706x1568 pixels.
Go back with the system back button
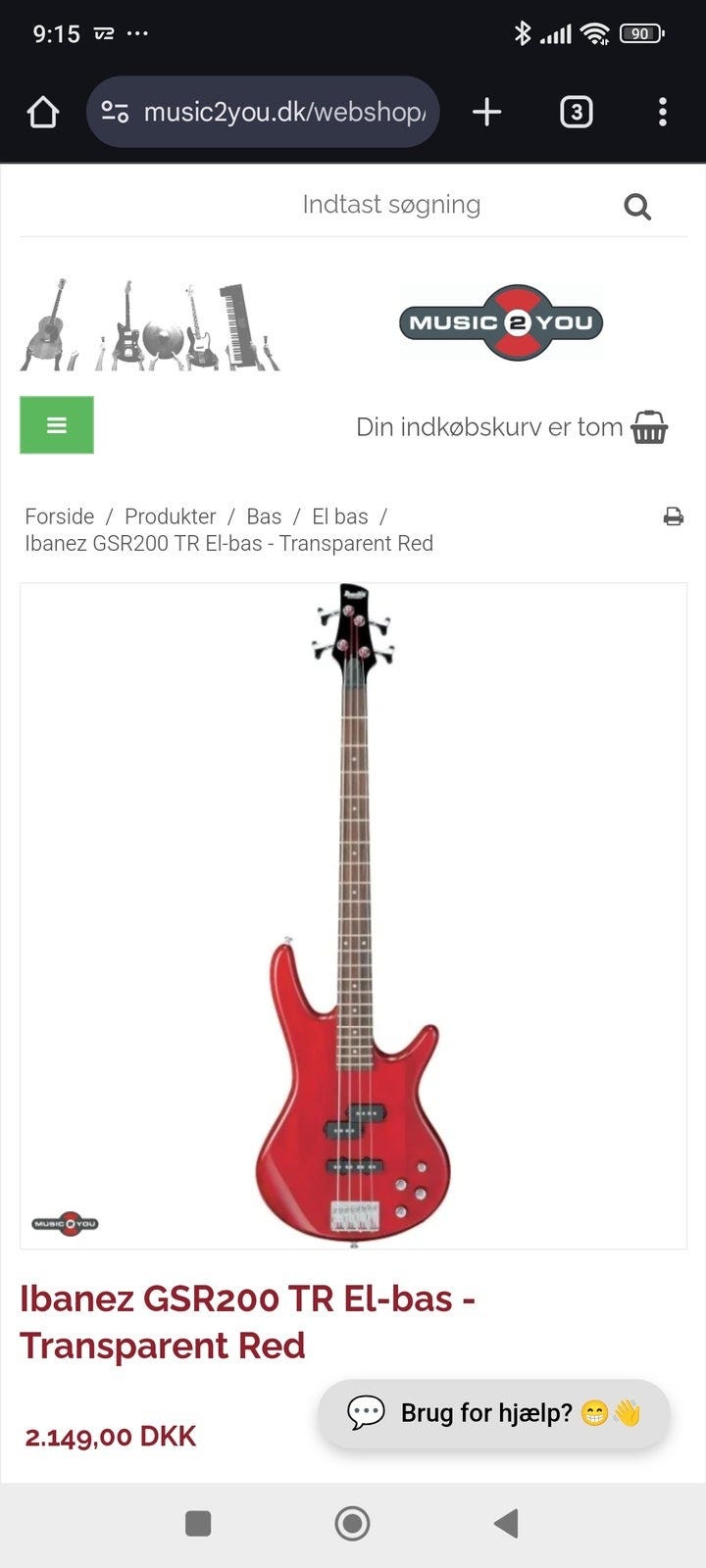(x=506, y=1523)
